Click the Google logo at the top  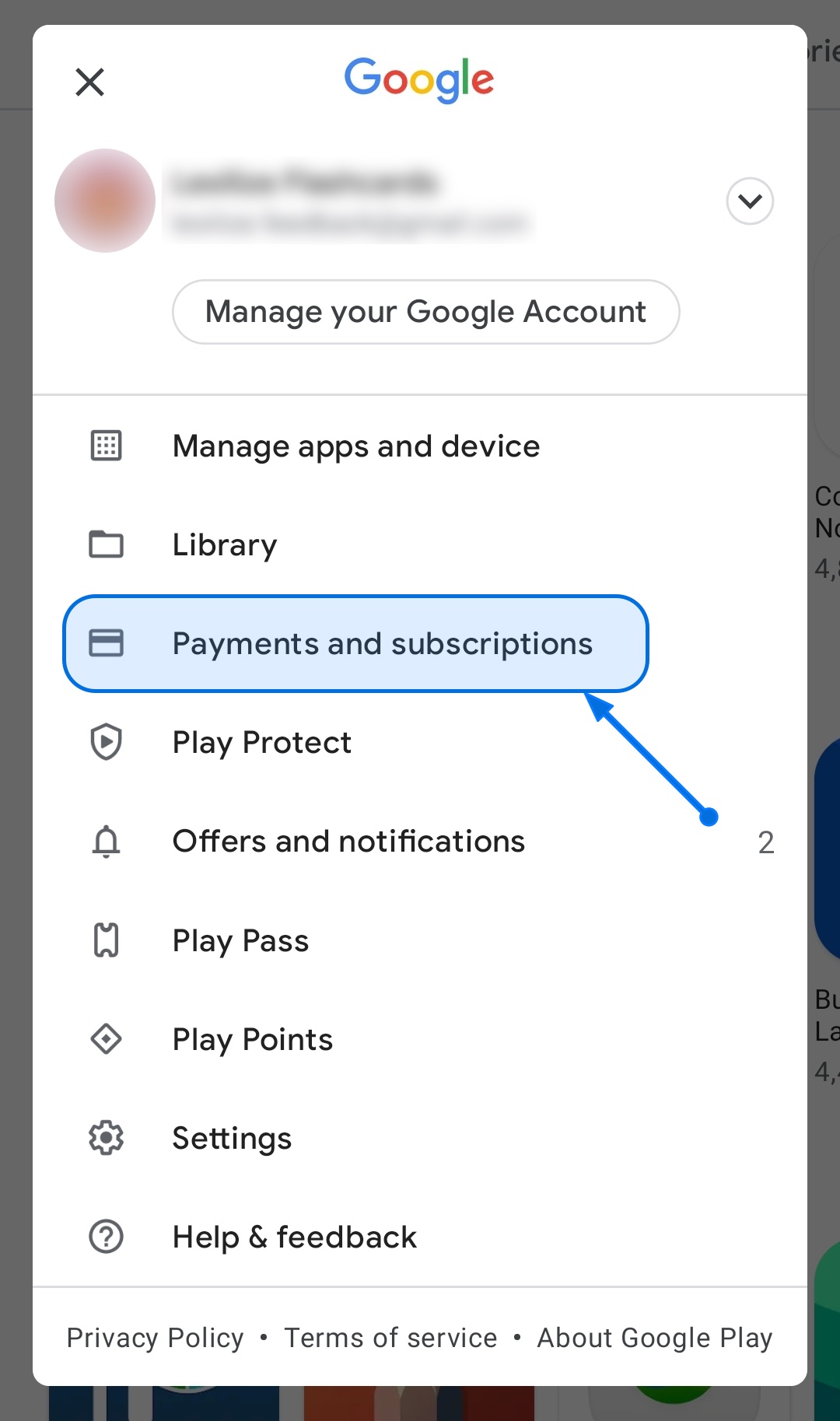click(x=419, y=80)
